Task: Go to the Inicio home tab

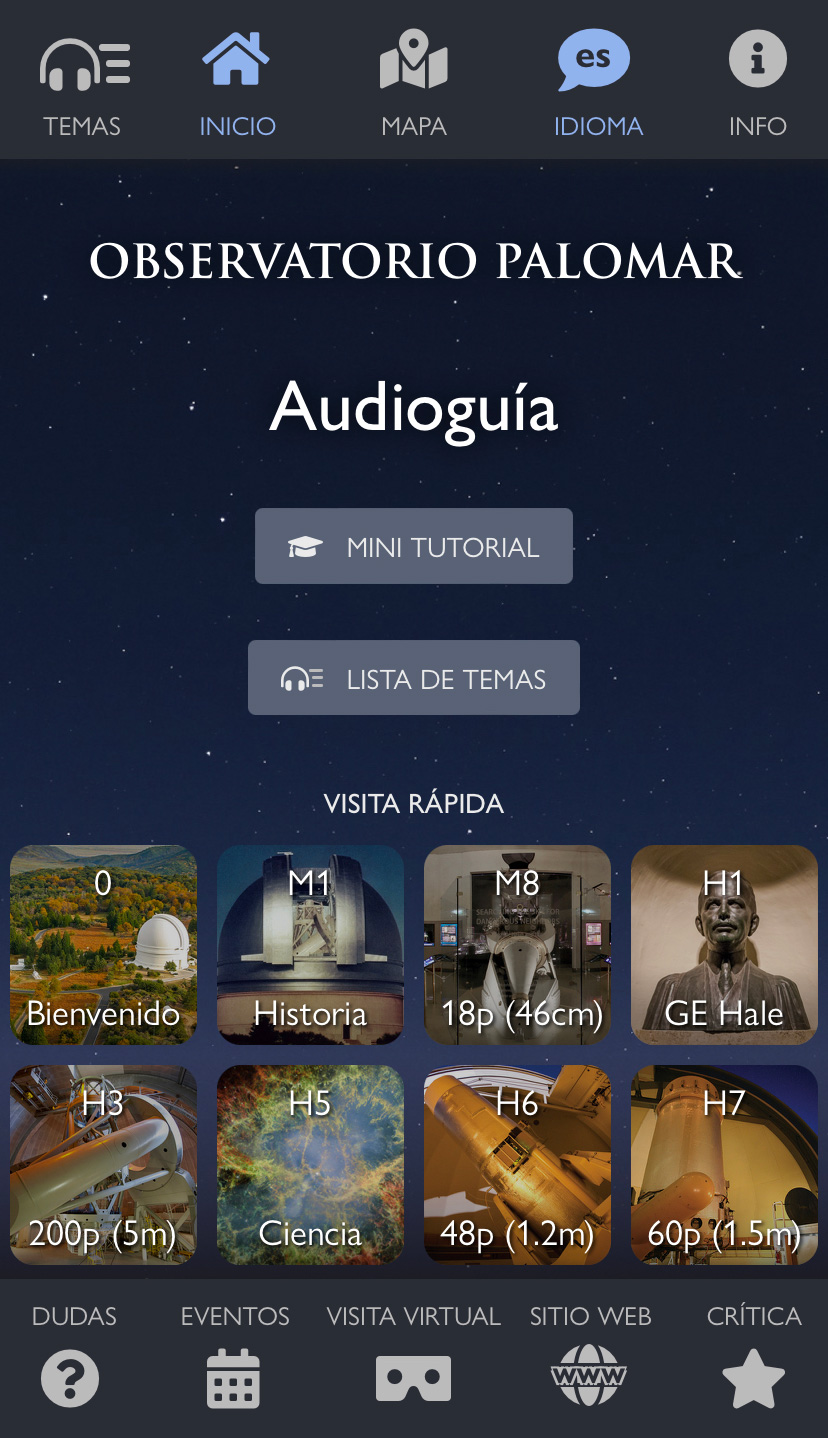Action: point(237,85)
